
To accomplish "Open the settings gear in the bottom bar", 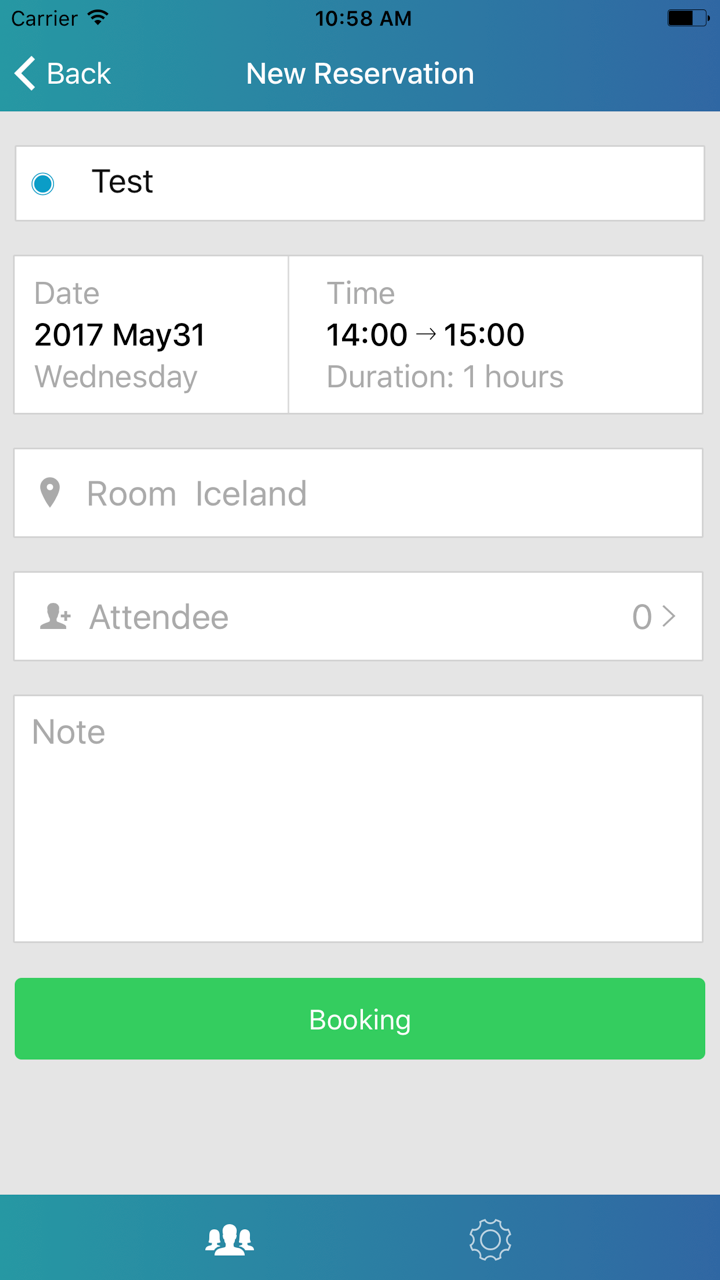I will [489, 1238].
